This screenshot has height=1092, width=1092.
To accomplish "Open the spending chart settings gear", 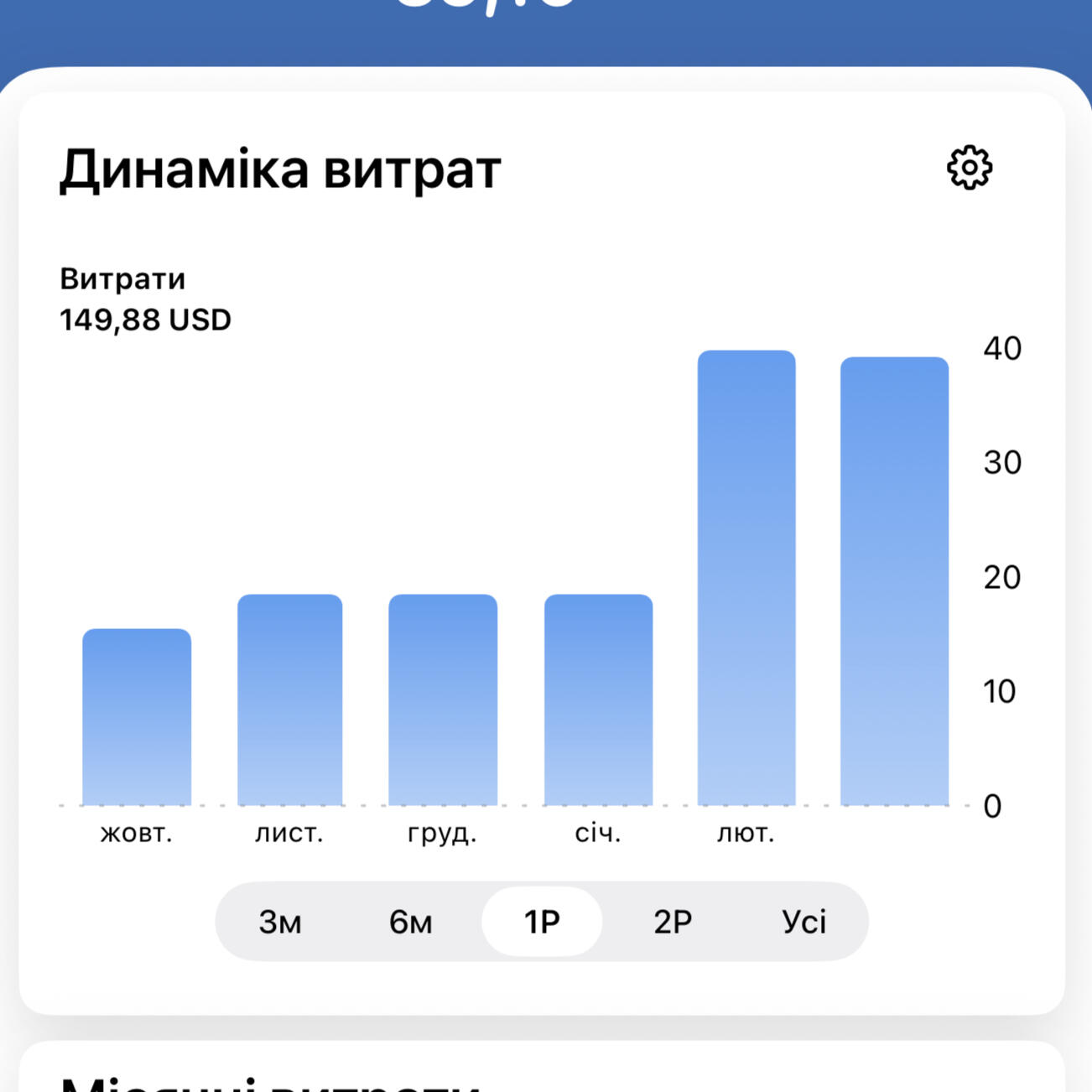I will tap(969, 168).
